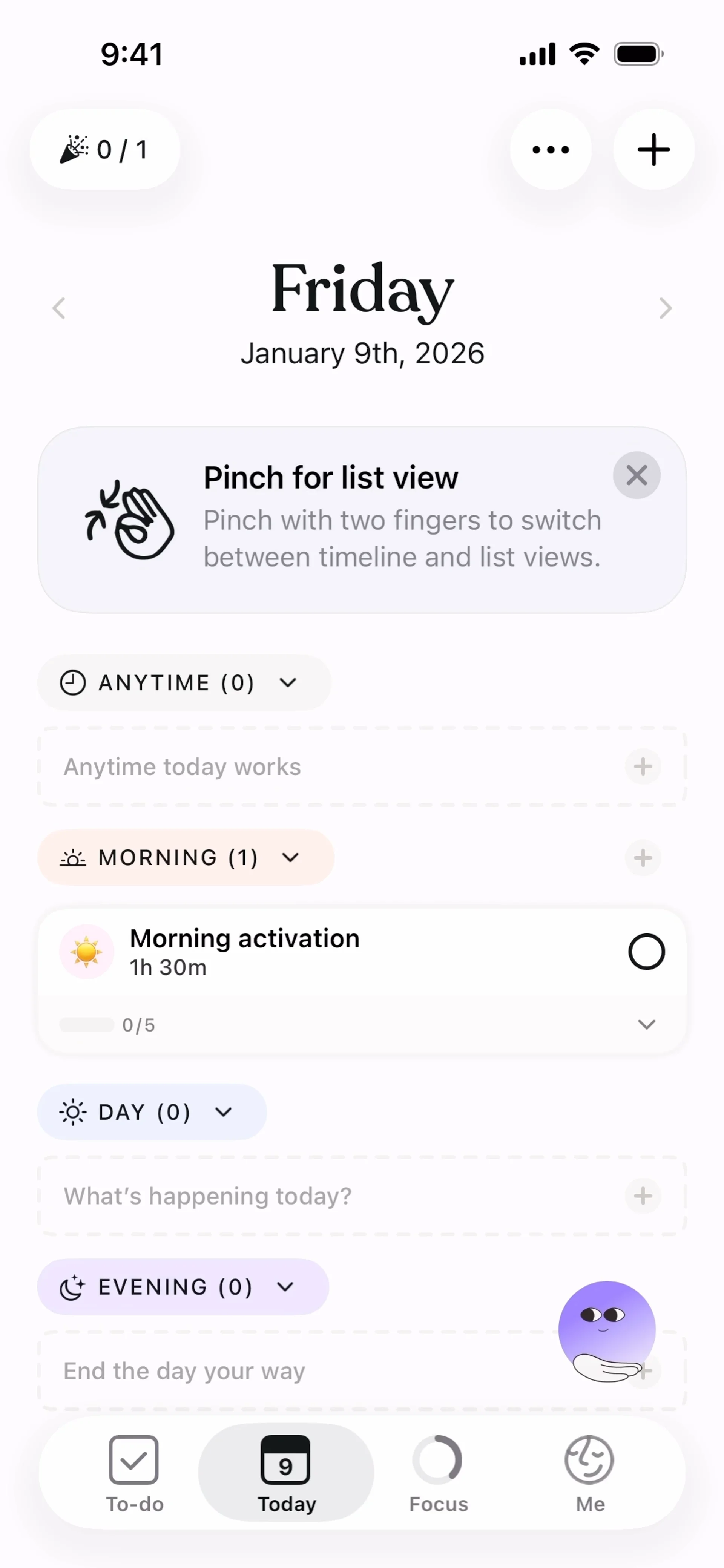
Task: Go to the next day
Action: pyautogui.click(x=665, y=308)
